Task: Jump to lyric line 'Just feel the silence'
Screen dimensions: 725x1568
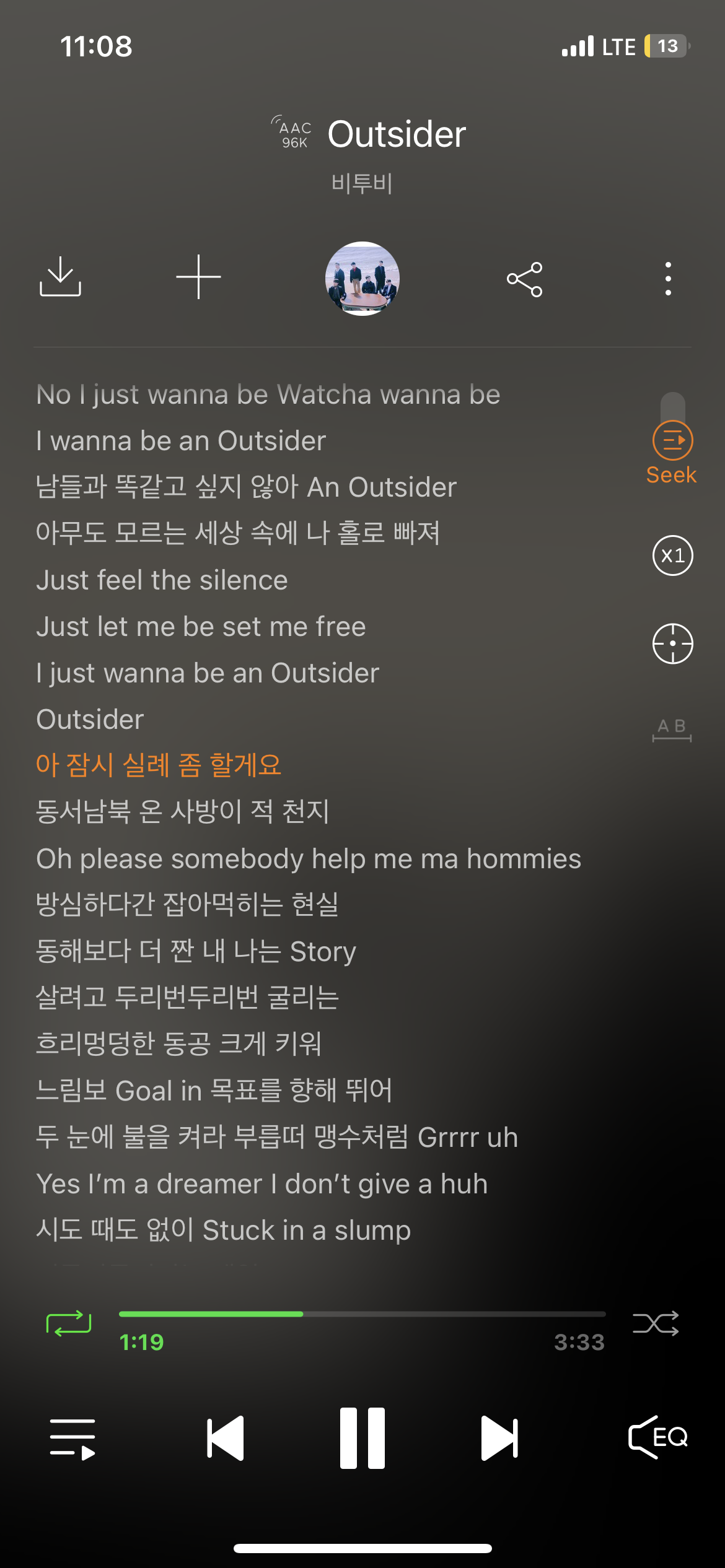Action: tap(162, 580)
